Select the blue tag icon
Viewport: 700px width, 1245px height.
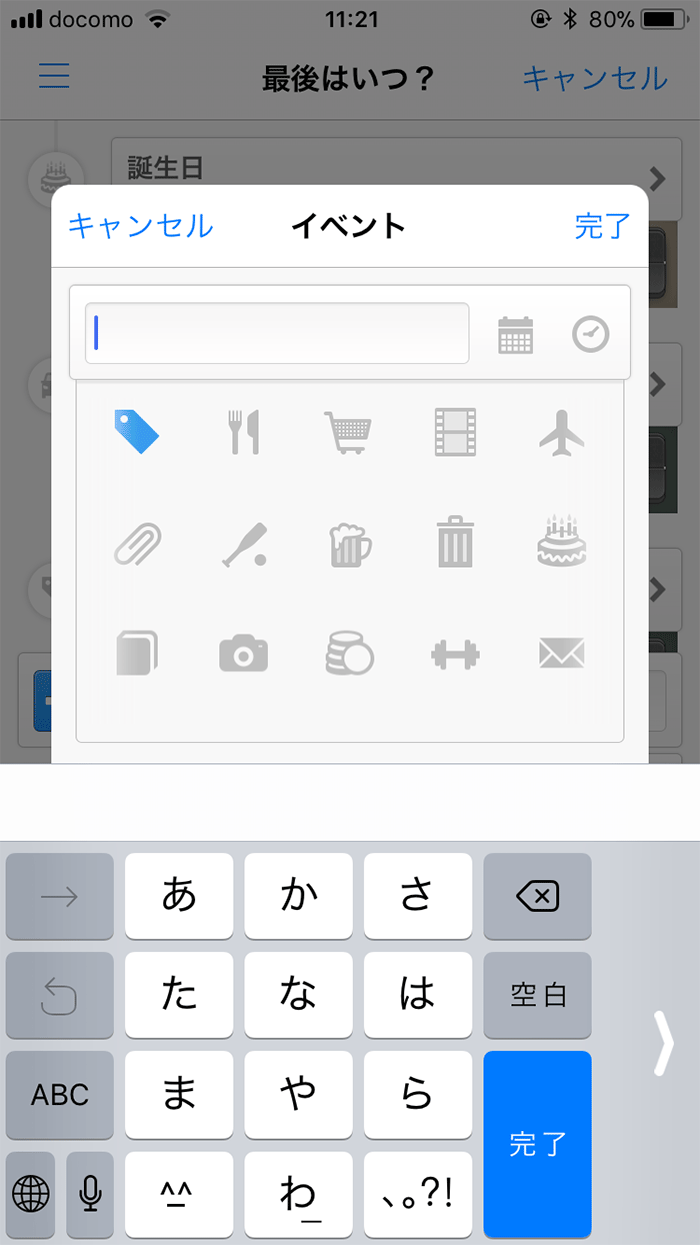[x=136, y=431]
